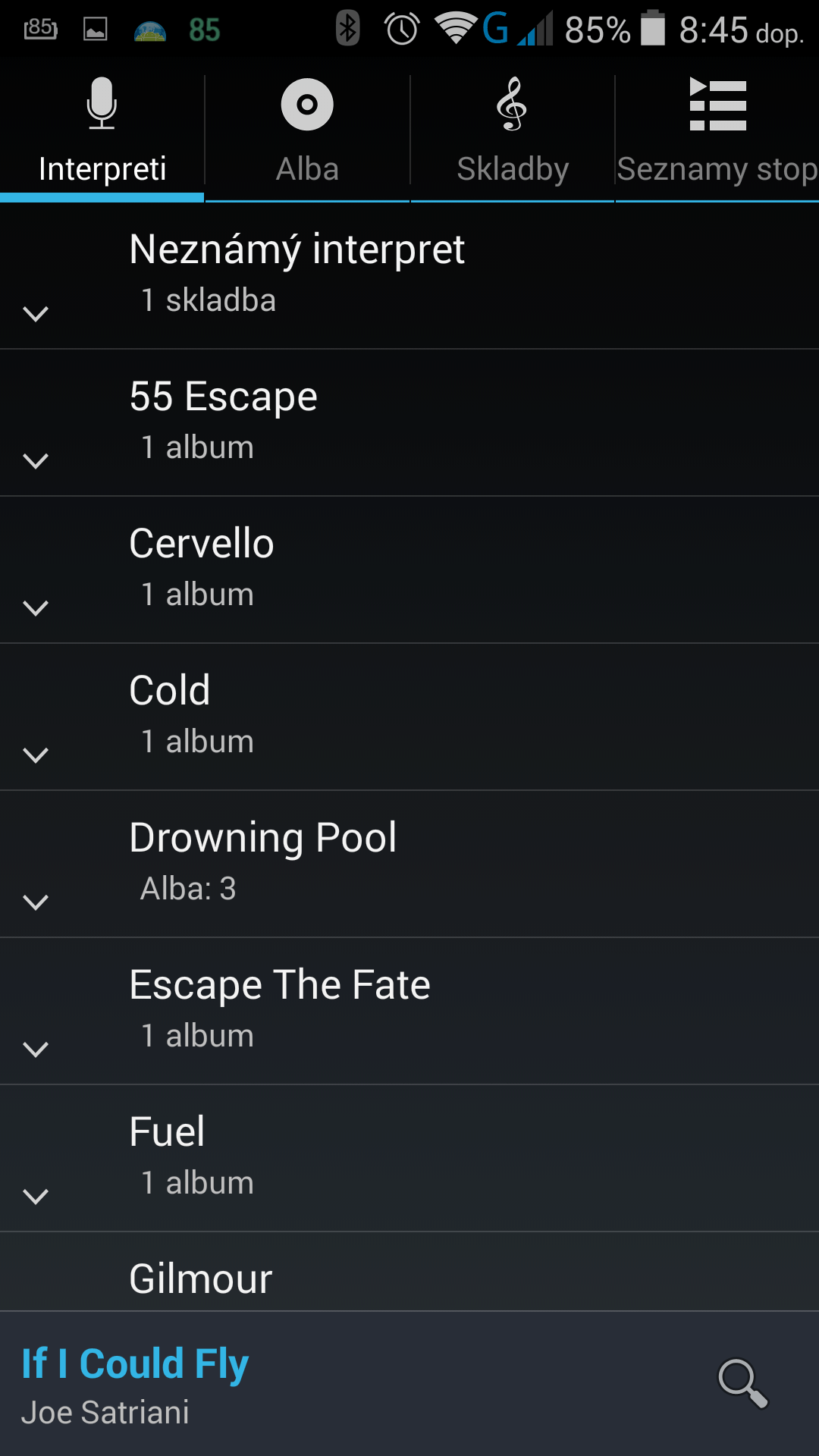The image size is (819, 1456).
Task: Open artist Gilmour
Action: pyautogui.click(x=409, y=1272)
